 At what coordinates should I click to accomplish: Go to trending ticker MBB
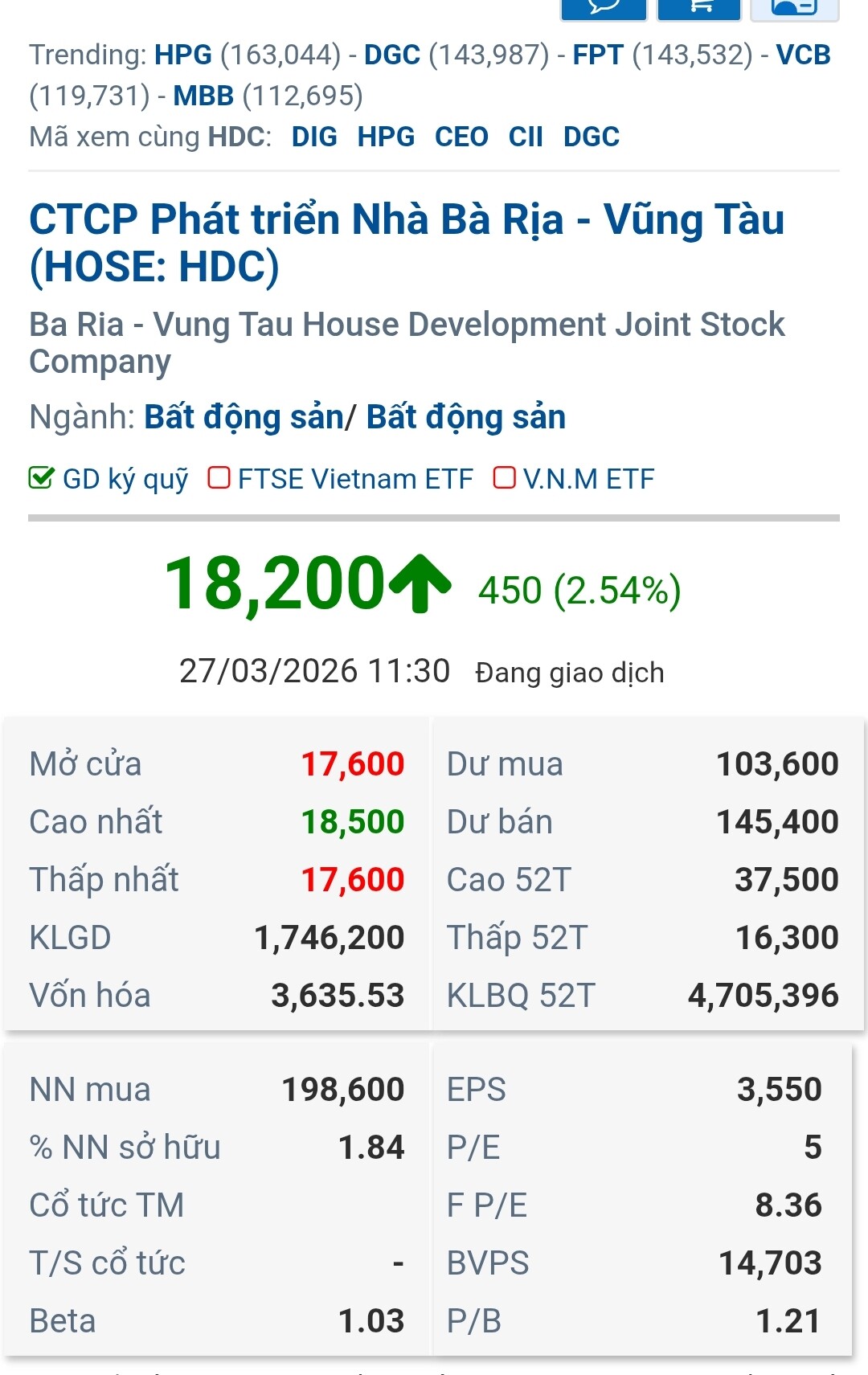coord(203,96)
